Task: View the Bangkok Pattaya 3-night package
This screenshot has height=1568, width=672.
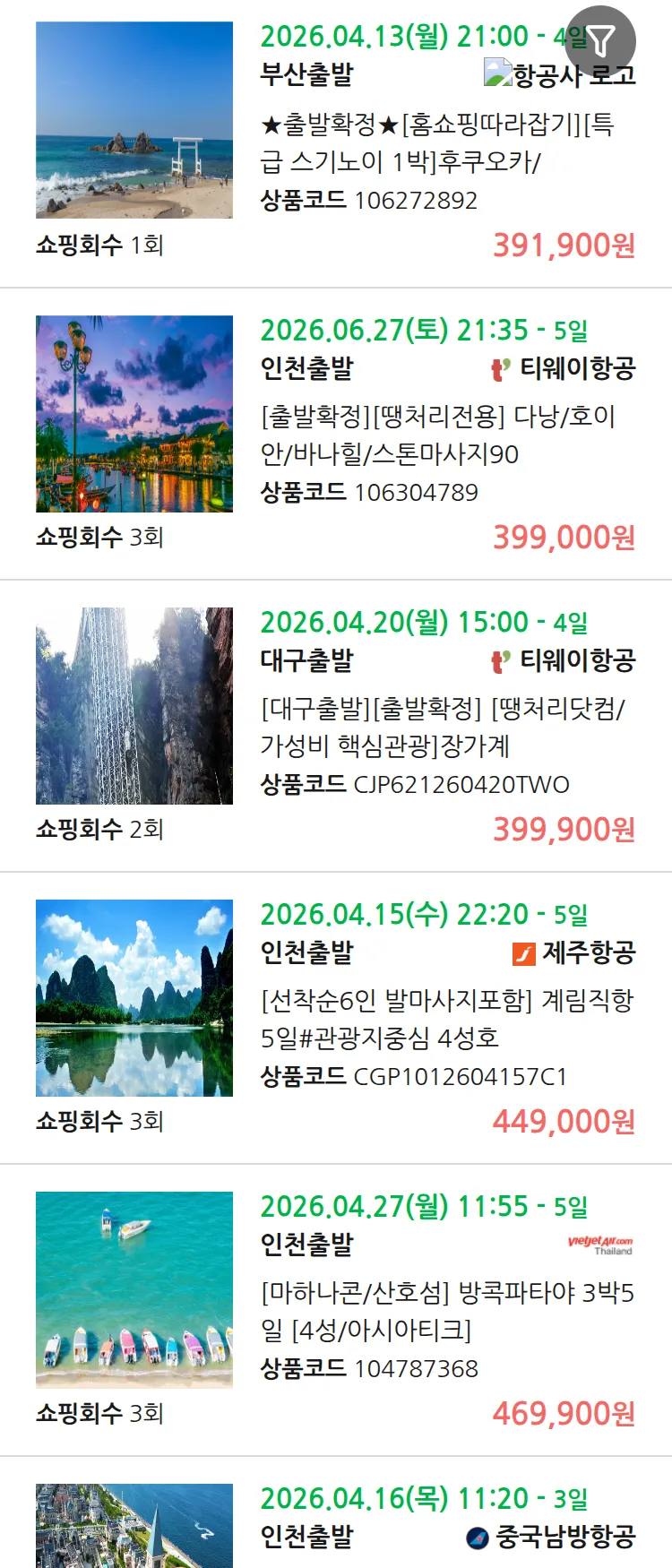Action: coord(446,1312)
